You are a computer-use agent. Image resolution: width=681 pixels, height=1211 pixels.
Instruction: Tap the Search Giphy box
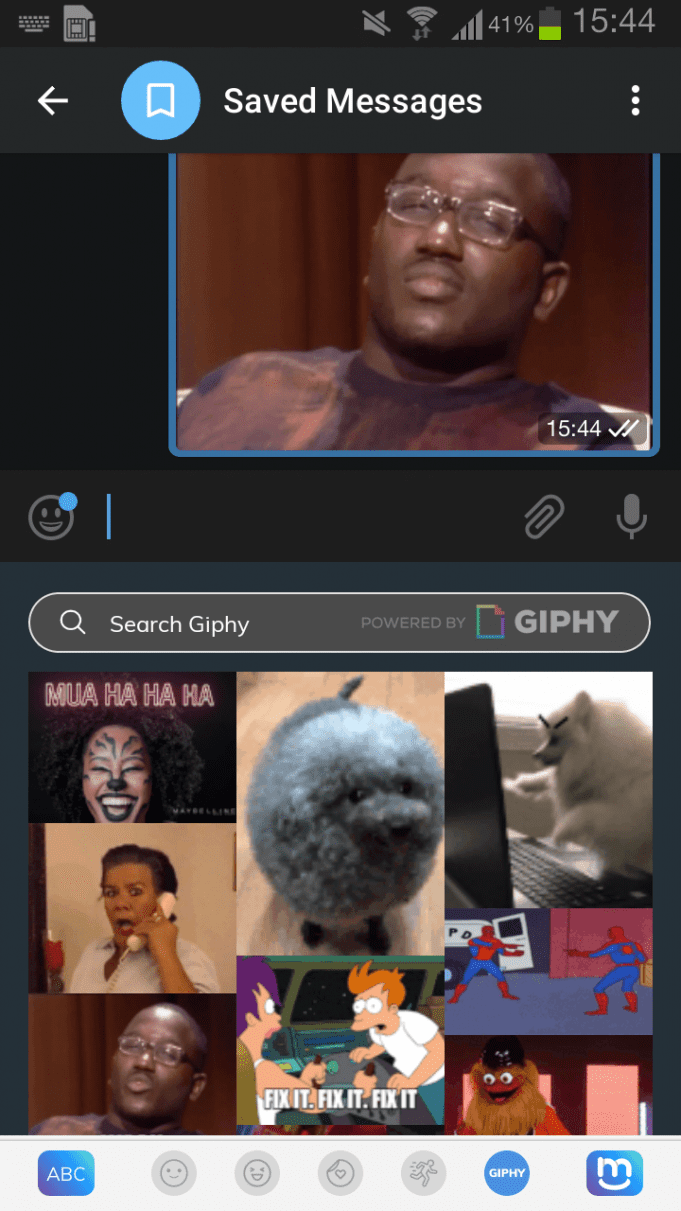click(x=340, y=623)
